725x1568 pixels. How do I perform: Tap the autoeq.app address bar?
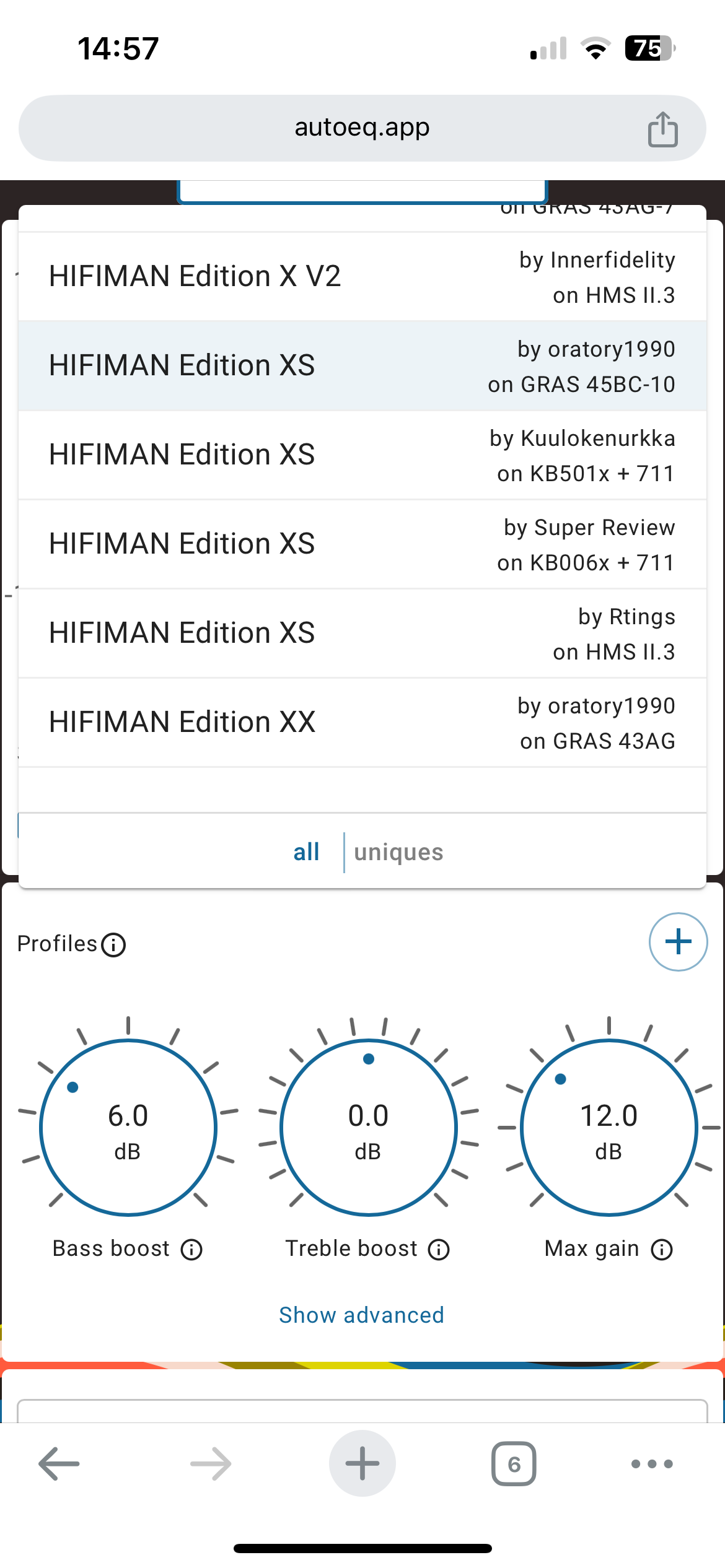click(x=362, y=128)
